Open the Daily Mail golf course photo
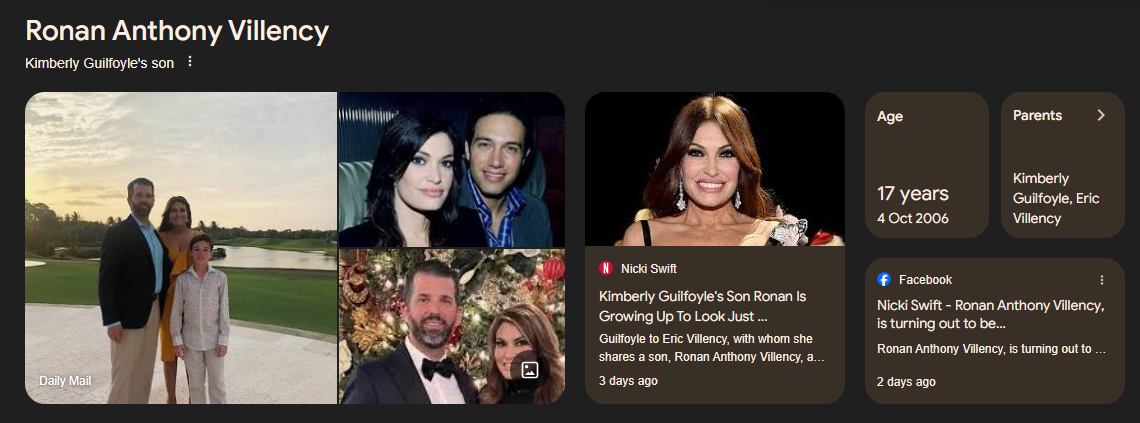1140x423 pixels. [x=180, y=247]
